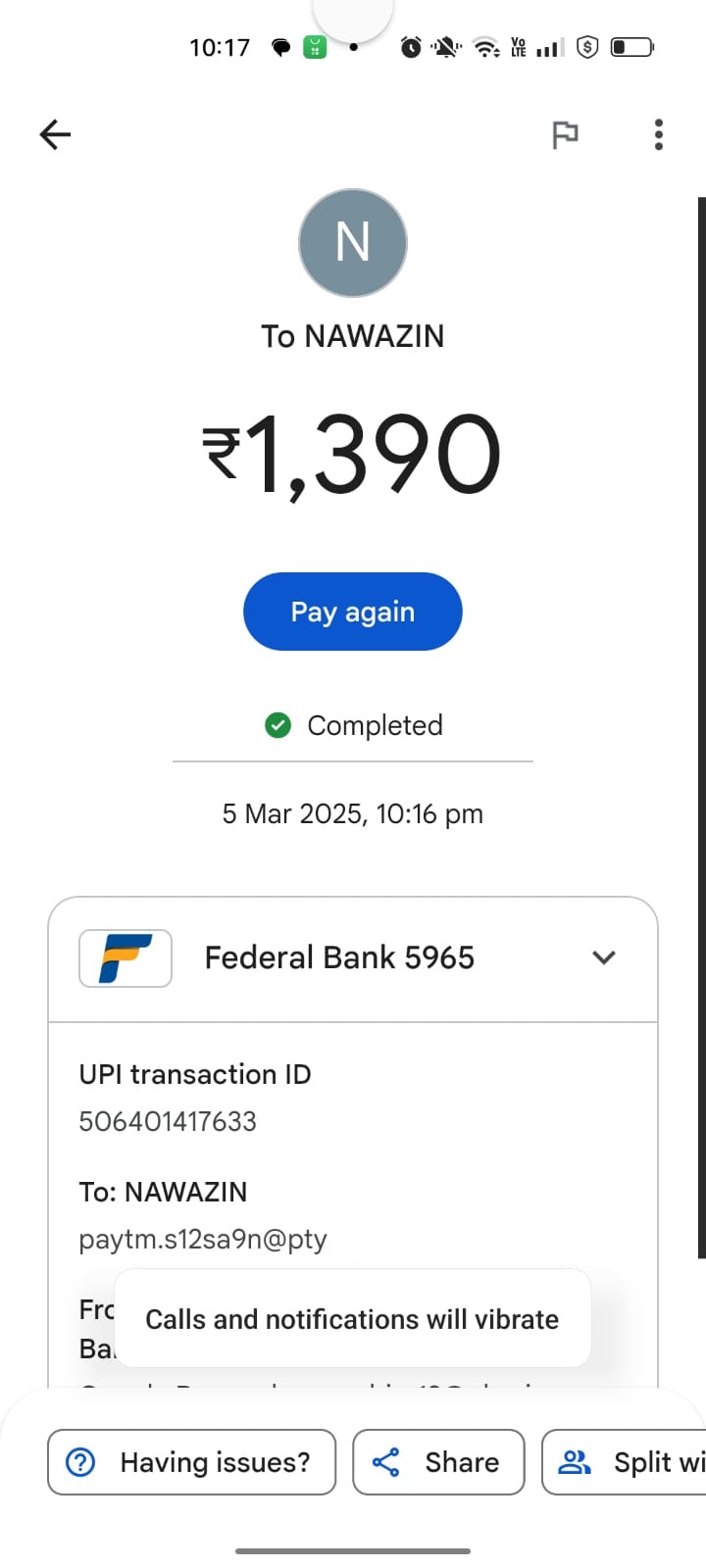Expand the Federal Bank 5965 details
The image size is (706, 1568).
[604, 957]
